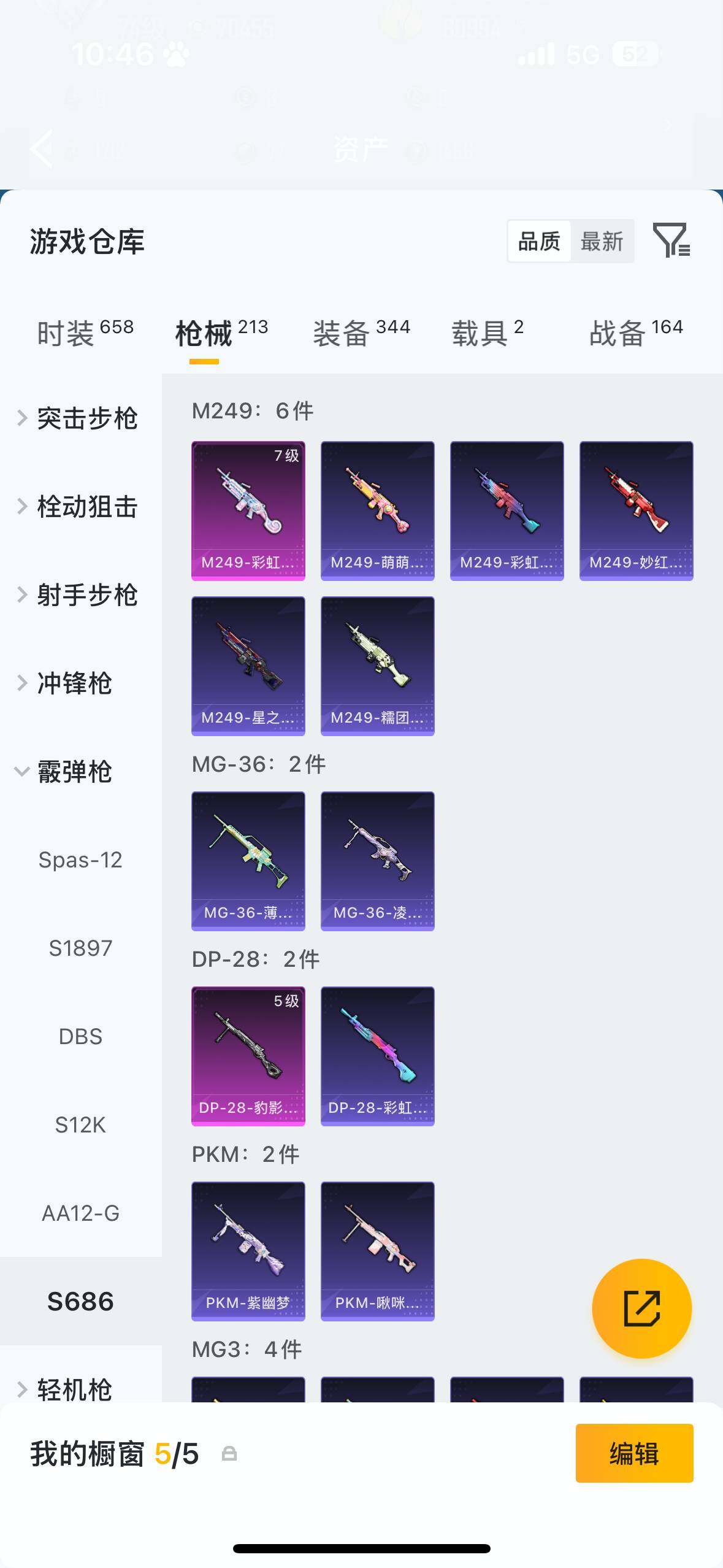Viewport: 723px width, 1568px height.
Task: Open the 7级 M249-彩虹 skin card
Action: click(248, 509)
